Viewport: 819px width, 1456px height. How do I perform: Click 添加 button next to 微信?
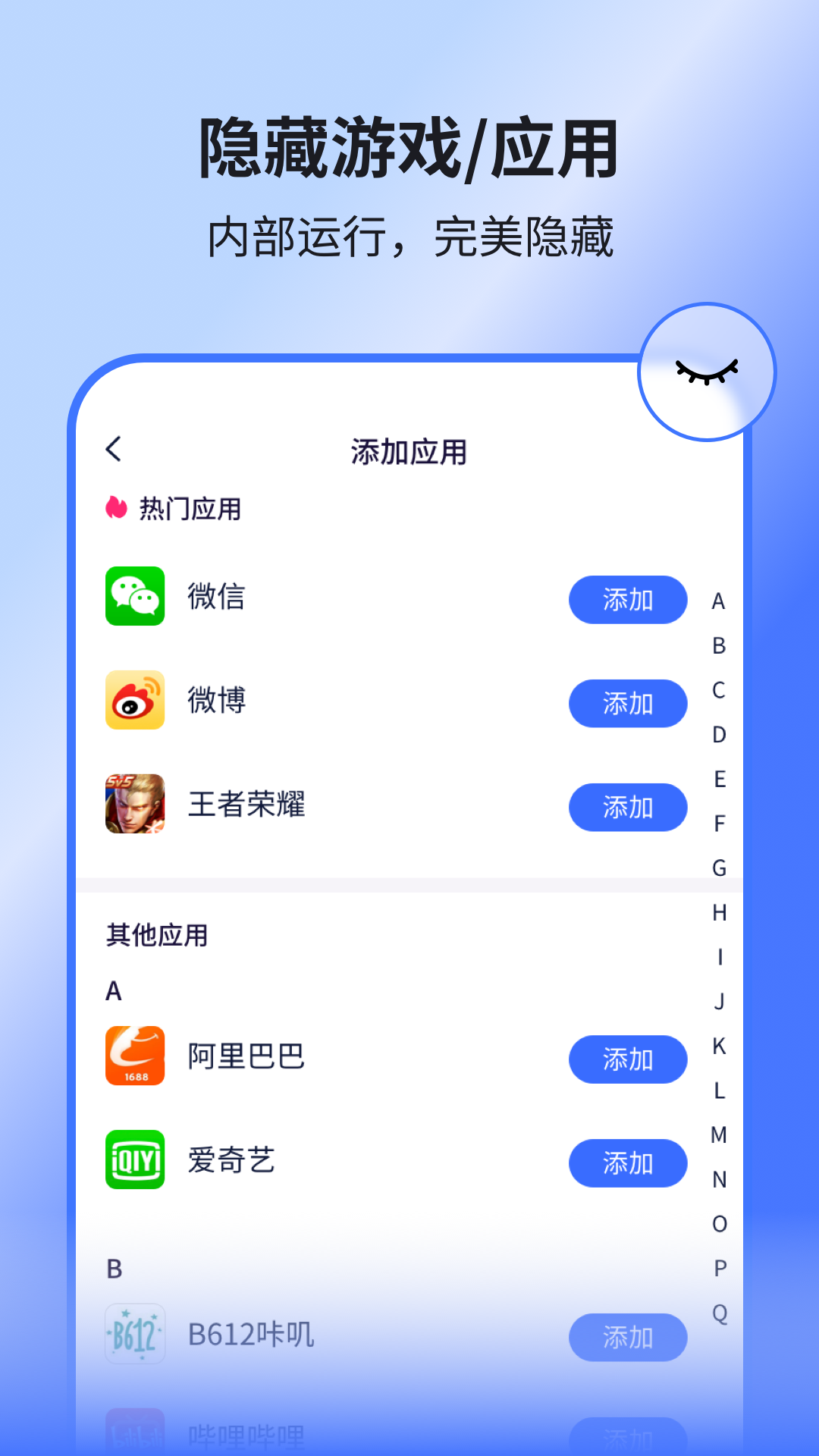628,599
